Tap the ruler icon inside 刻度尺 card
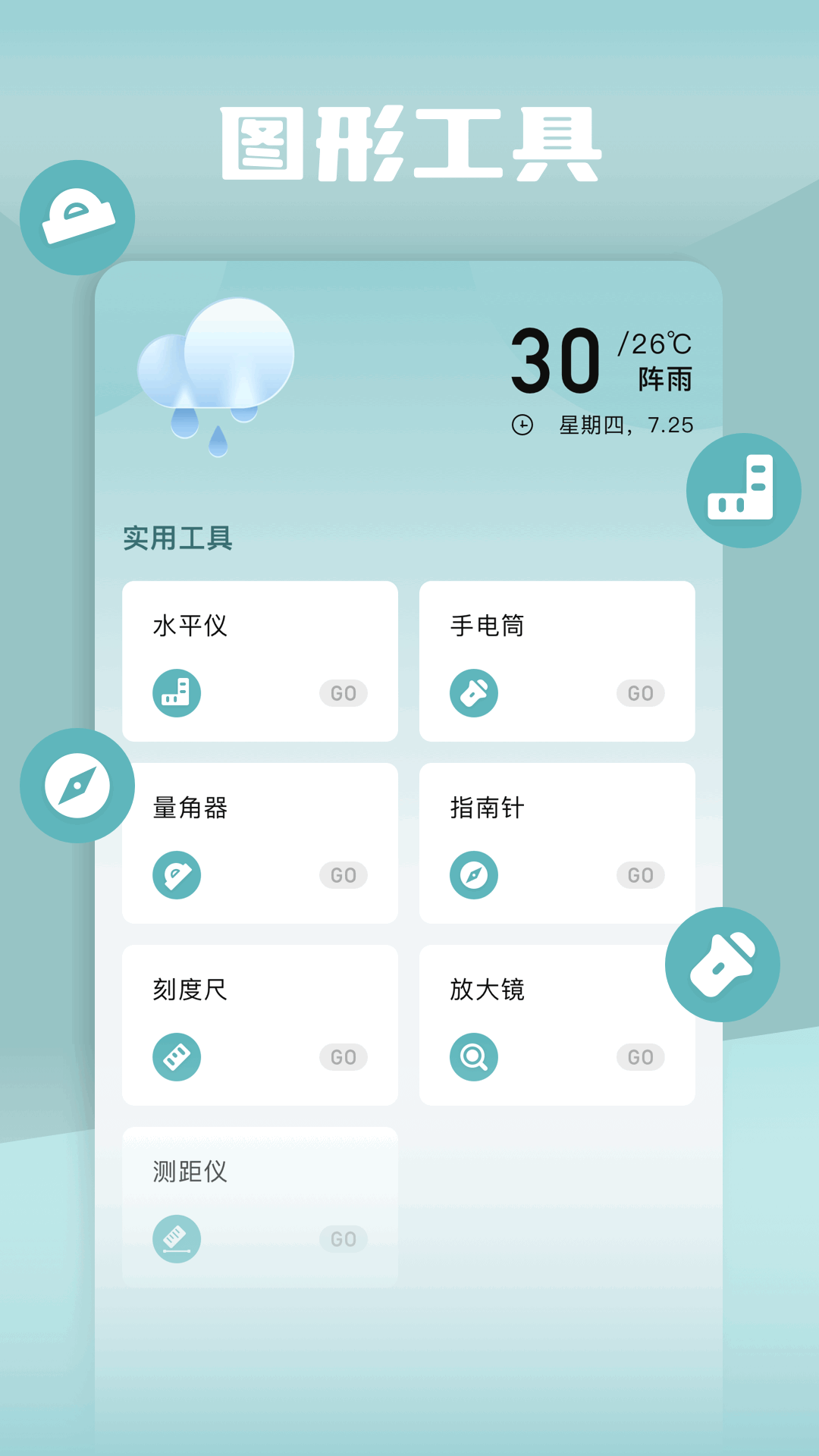This screenshot has height=1456, width=819. pyautogui.click(x=177, y=1056)
